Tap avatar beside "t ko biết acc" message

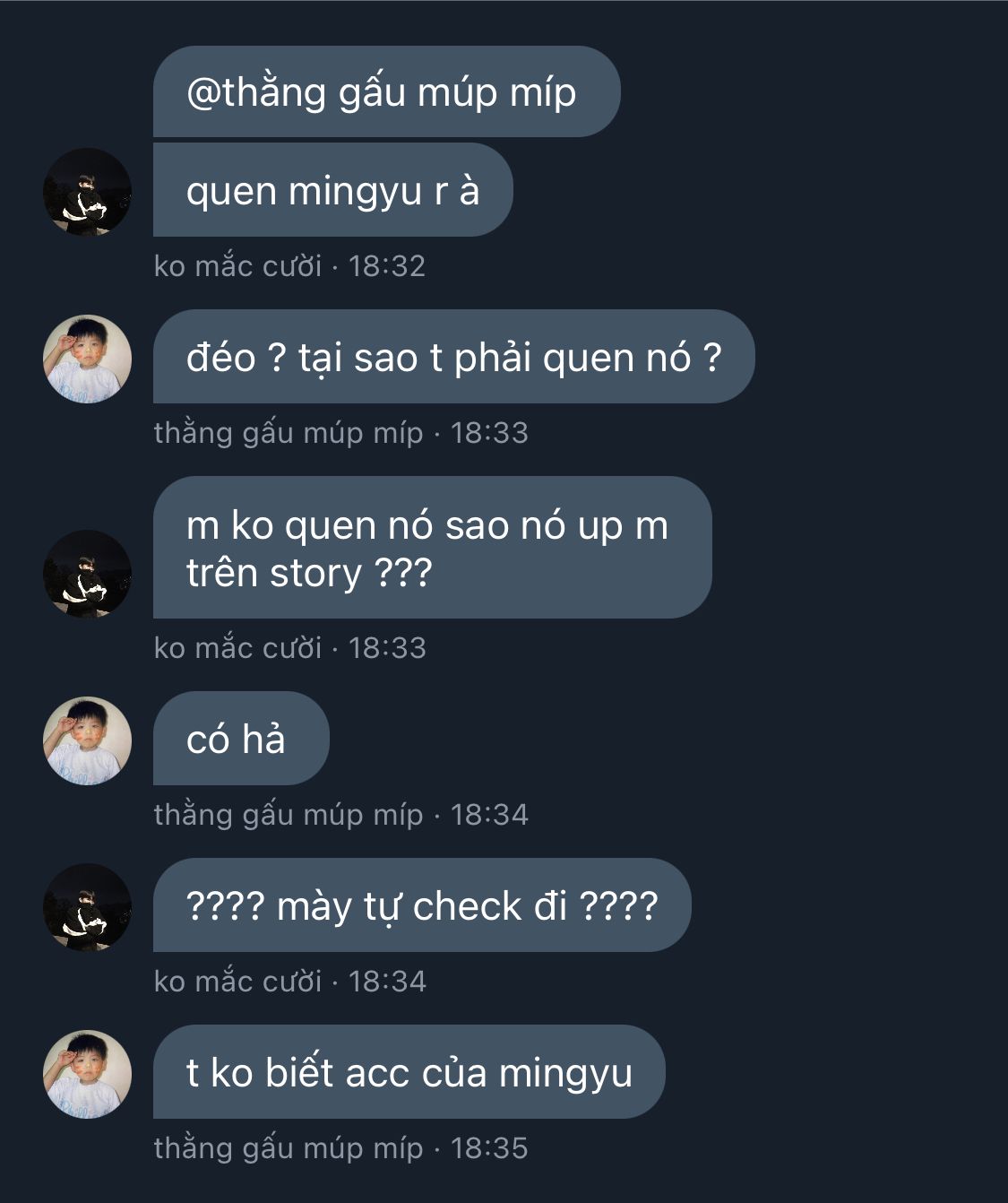88,1074
